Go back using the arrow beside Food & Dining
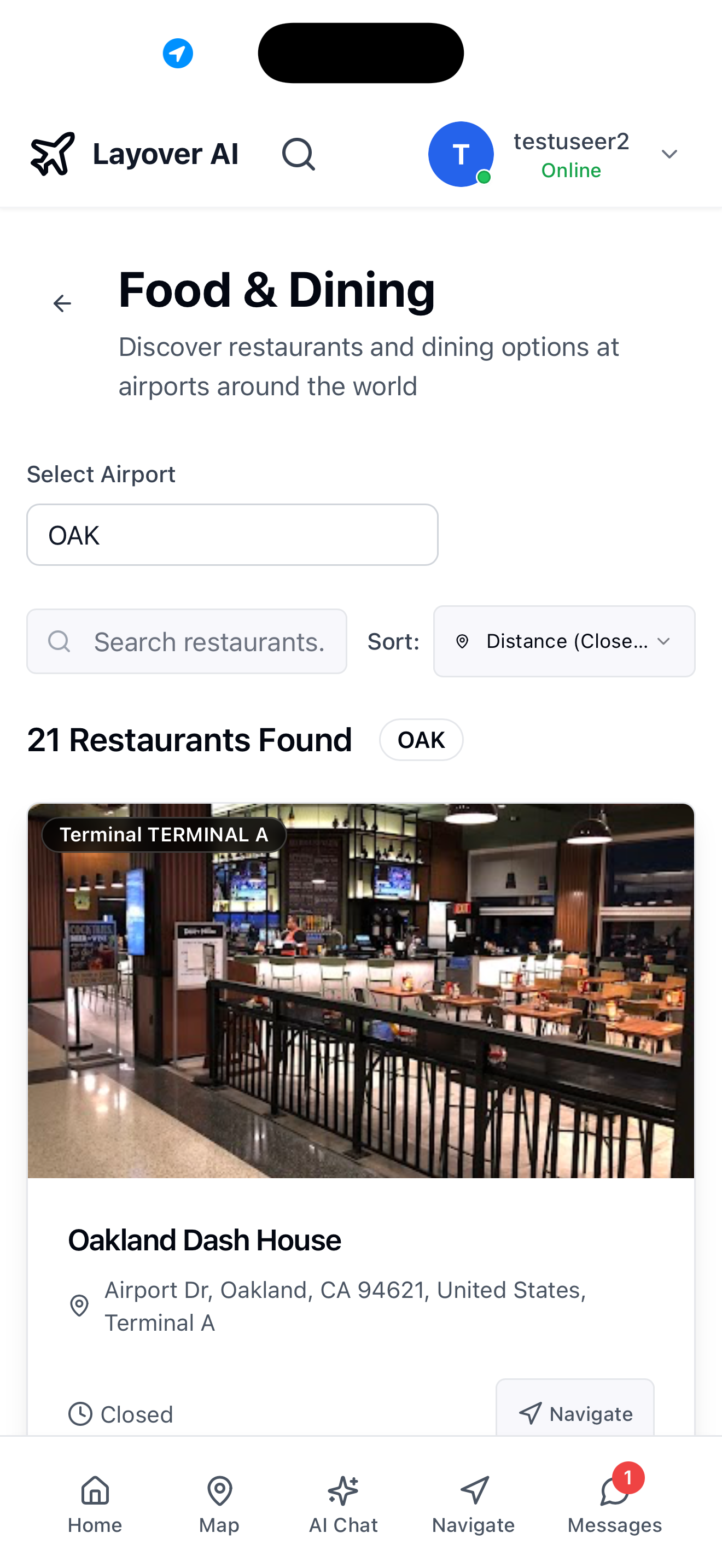 pos(62,302)
